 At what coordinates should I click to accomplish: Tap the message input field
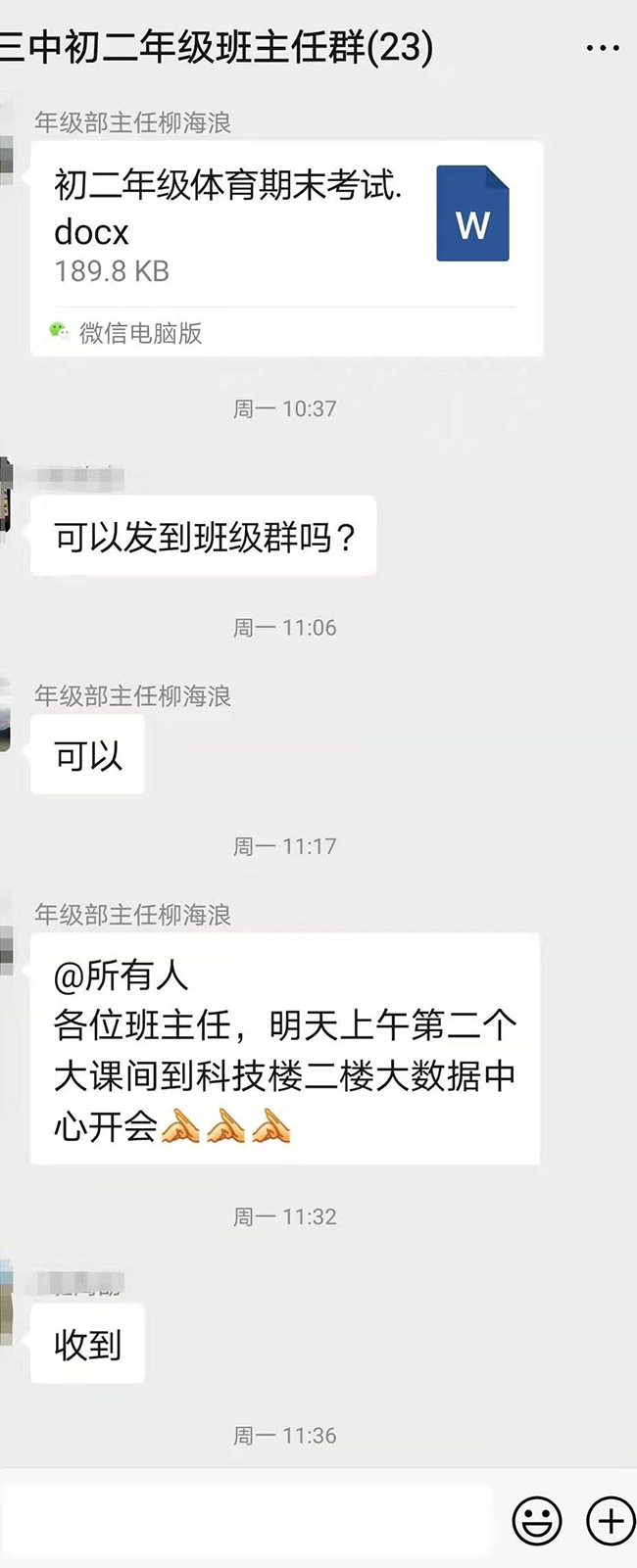(x=245, y=1520)
